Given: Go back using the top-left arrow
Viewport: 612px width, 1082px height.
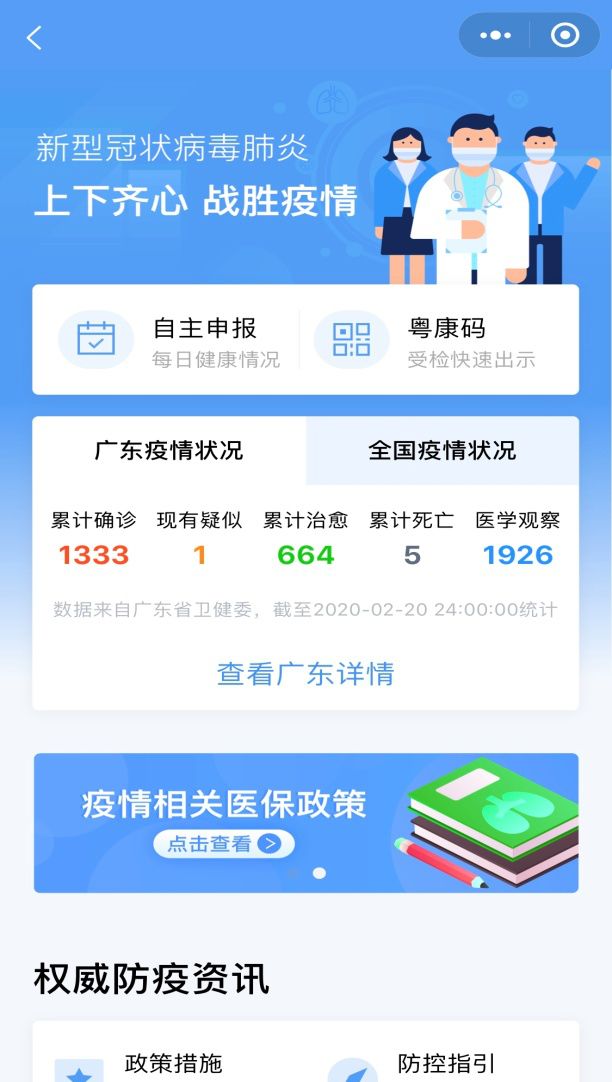Looking at the screenshot, I should [35, 38].
